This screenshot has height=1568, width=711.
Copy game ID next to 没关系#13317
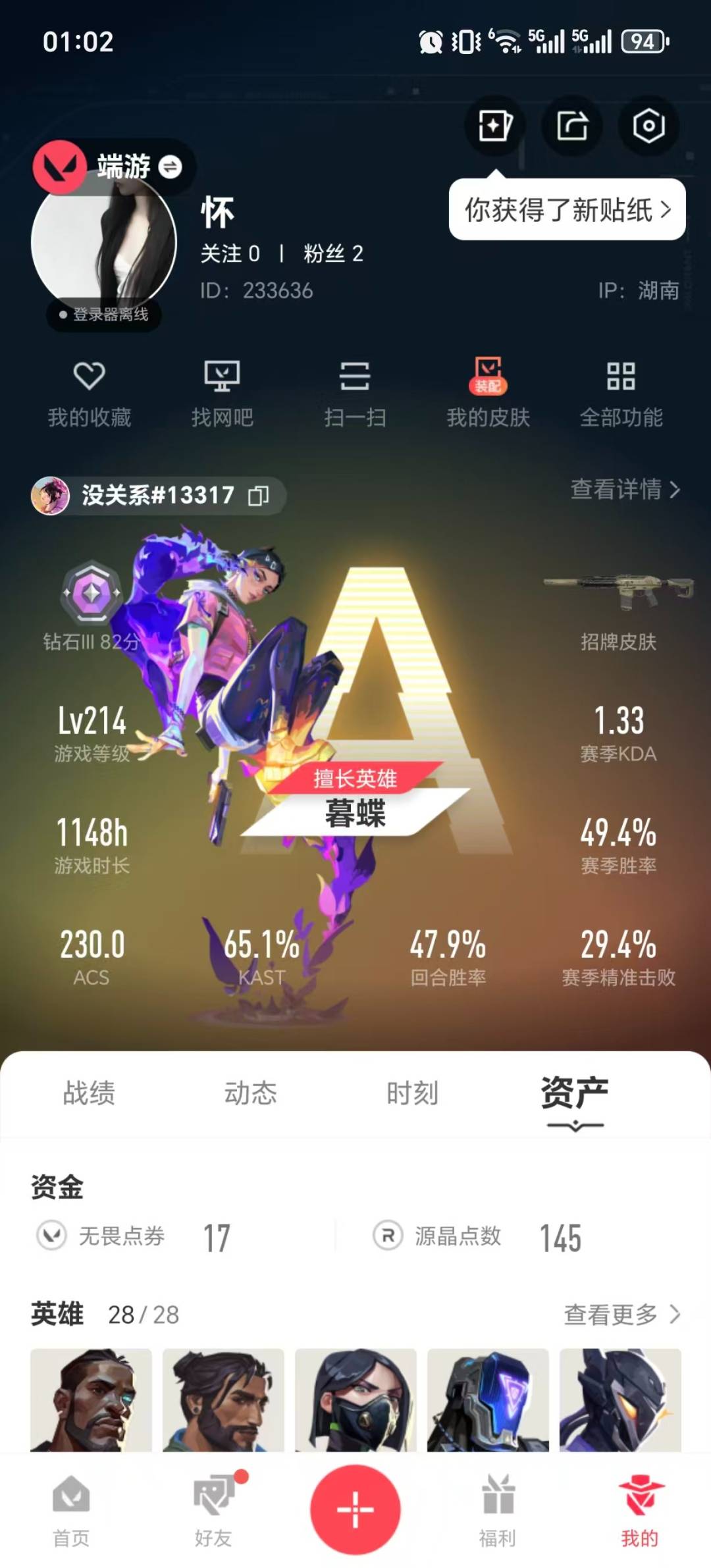[258, 496]
